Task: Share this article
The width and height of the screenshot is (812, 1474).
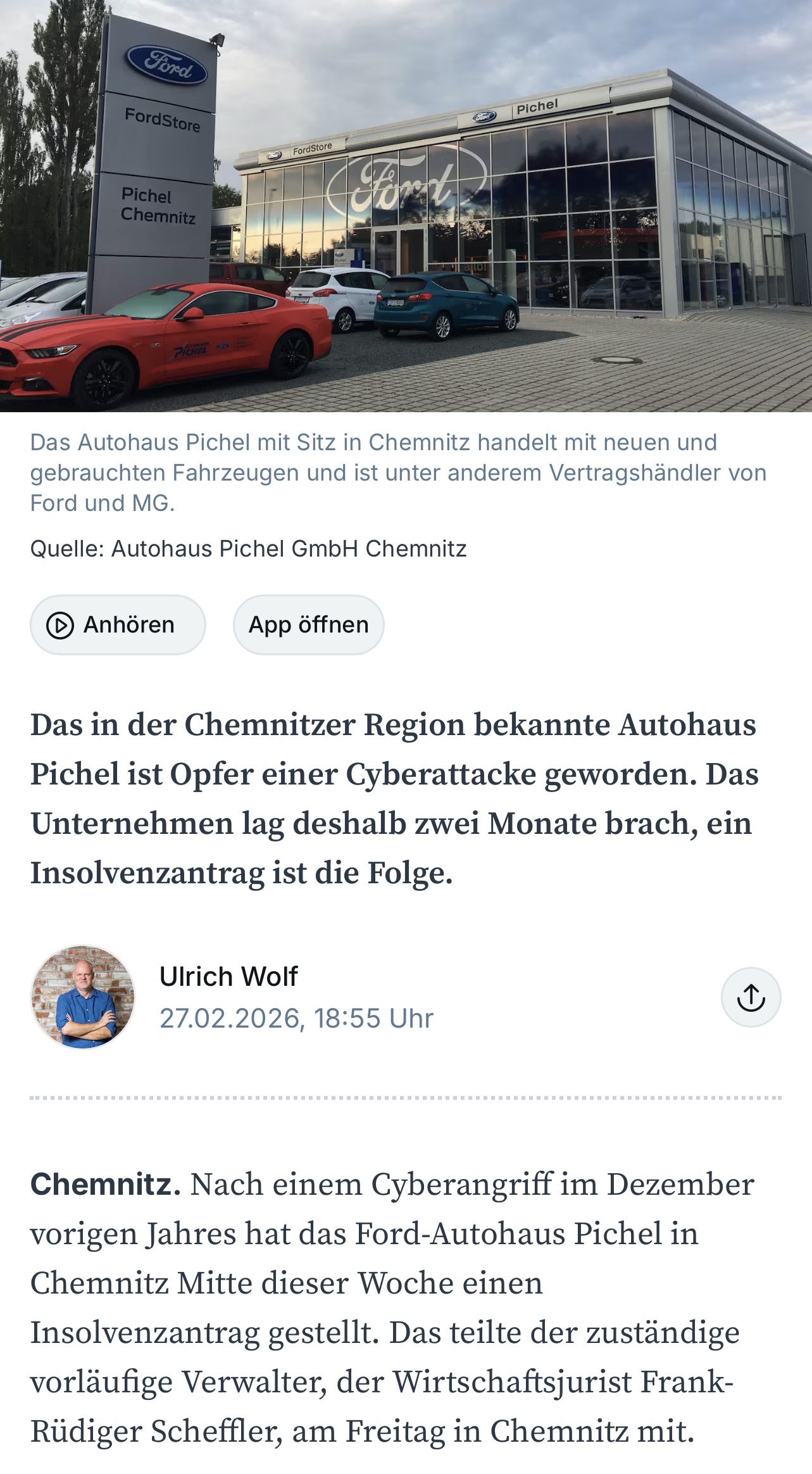Action: coord(751,997)
